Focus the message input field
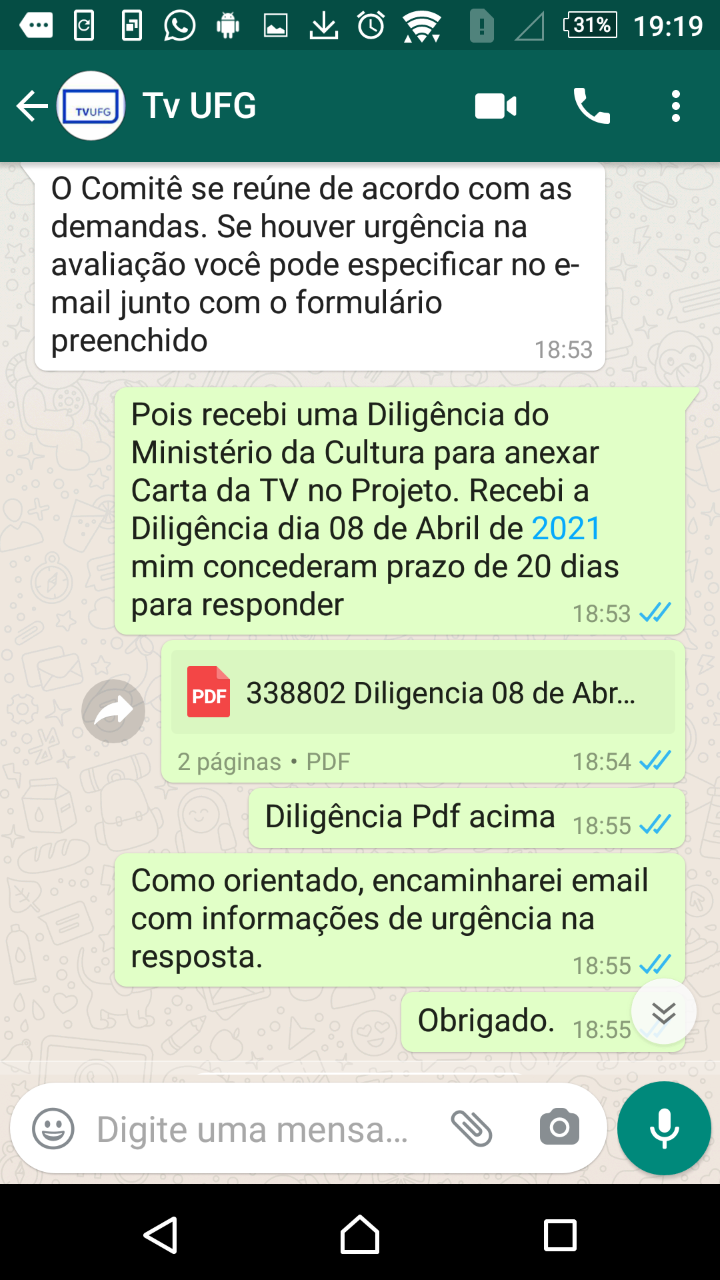 pyautogui.click(x=253, y=1129)
